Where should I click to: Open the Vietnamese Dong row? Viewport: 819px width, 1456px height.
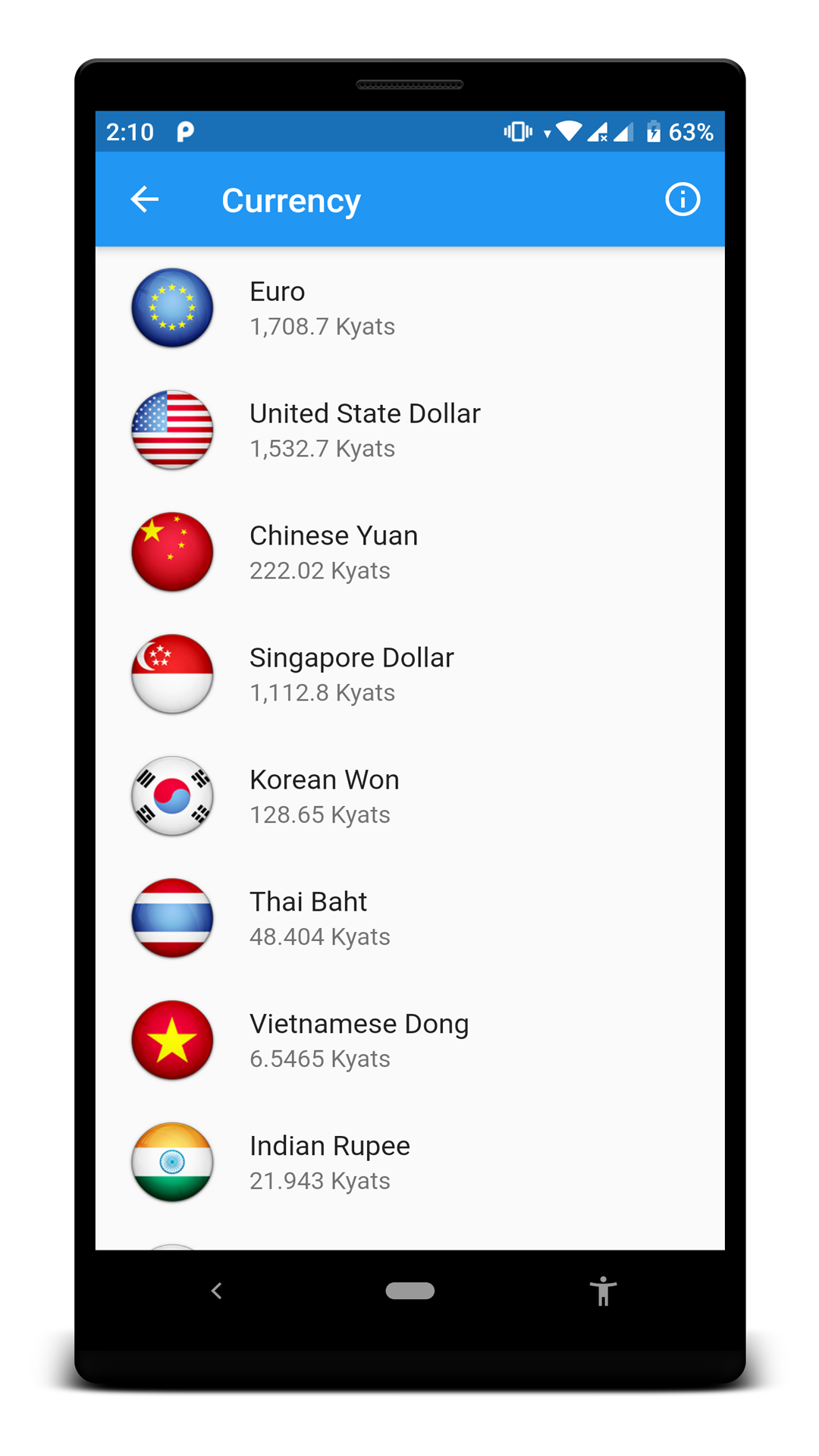[409, 1040]
